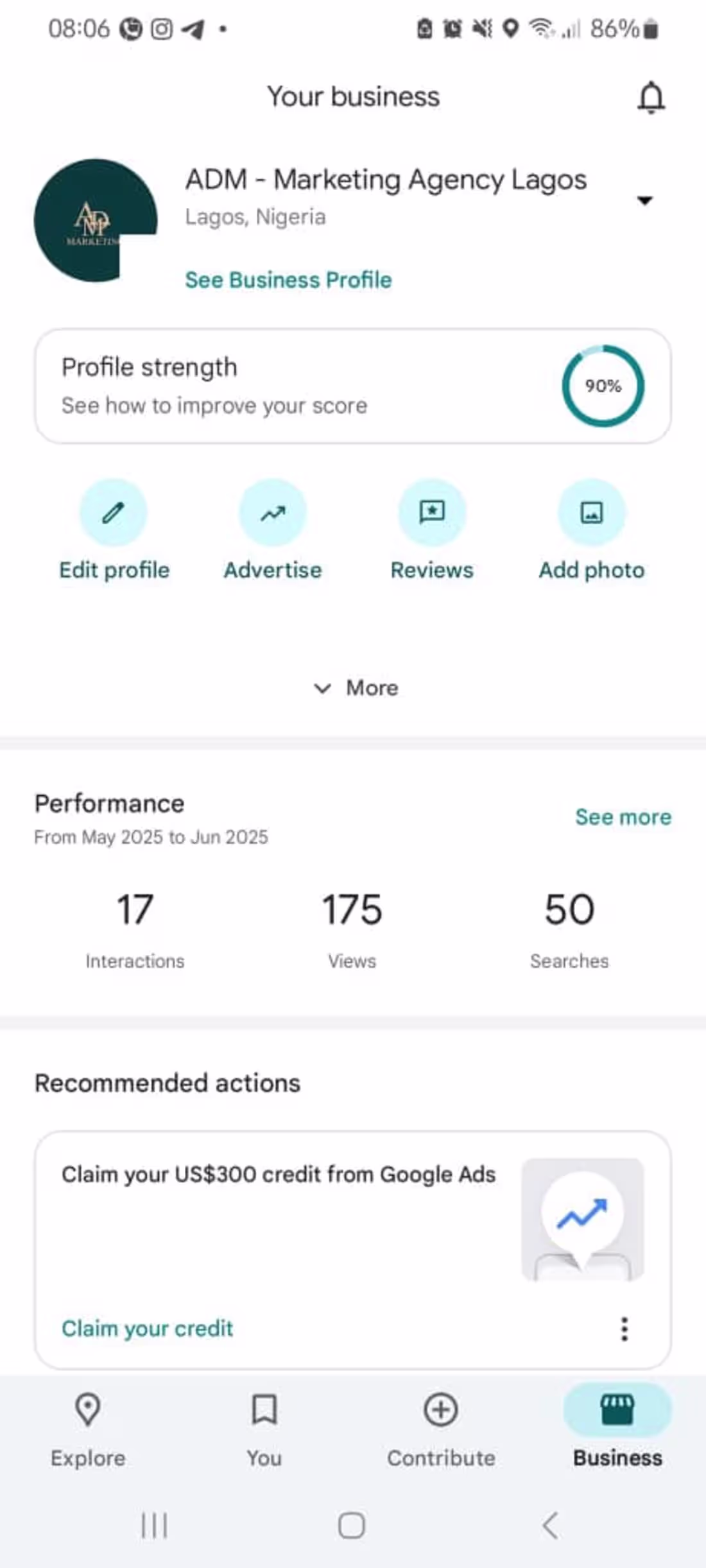This screenshot has height=1568, width=706.
Task: Open the Contribute plus icon
Action: pos(440,1411)
